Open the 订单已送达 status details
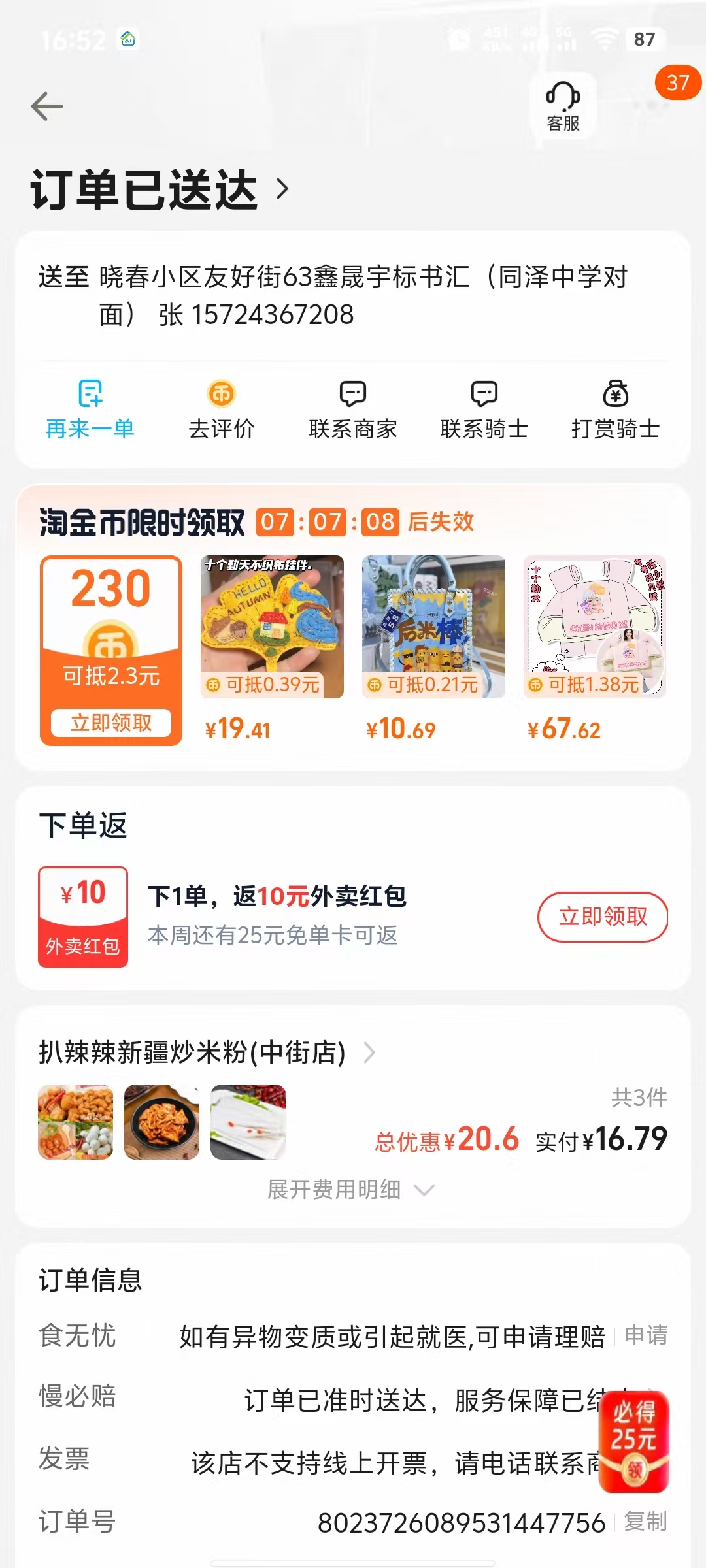Screen dimensions: 706x1568 160,189
